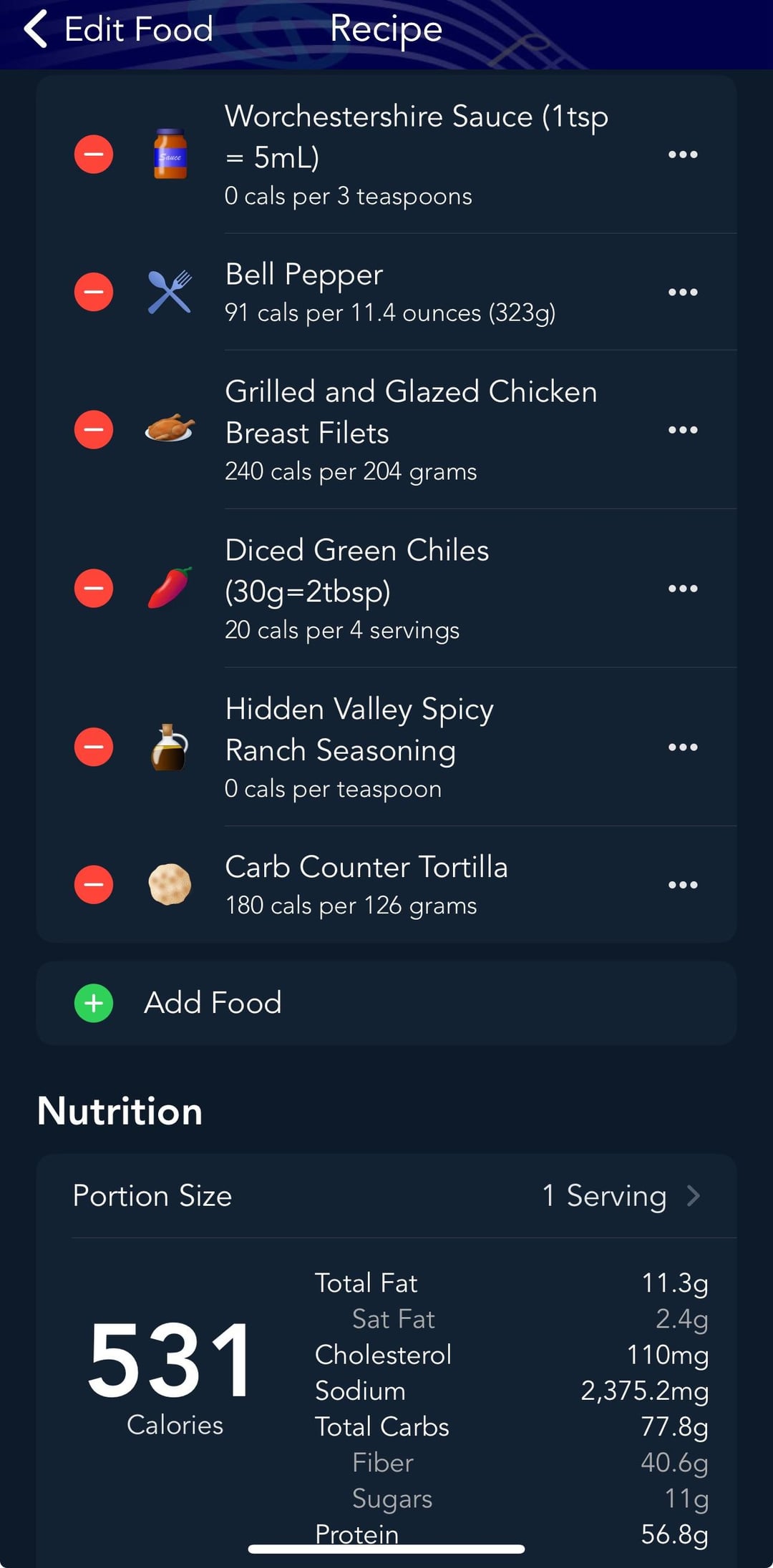
Task: Open more options for Grilled Chicken Breast Filets
Action: (x=683, y=430)
